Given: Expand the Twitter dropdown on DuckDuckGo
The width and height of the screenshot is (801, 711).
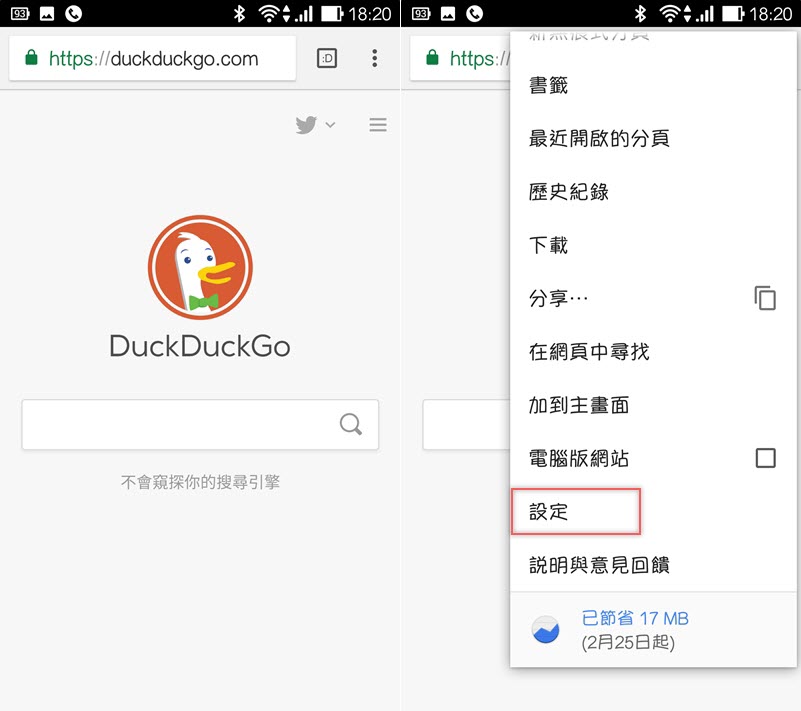Looking at the screenshot, I should (x=315, y=125).
